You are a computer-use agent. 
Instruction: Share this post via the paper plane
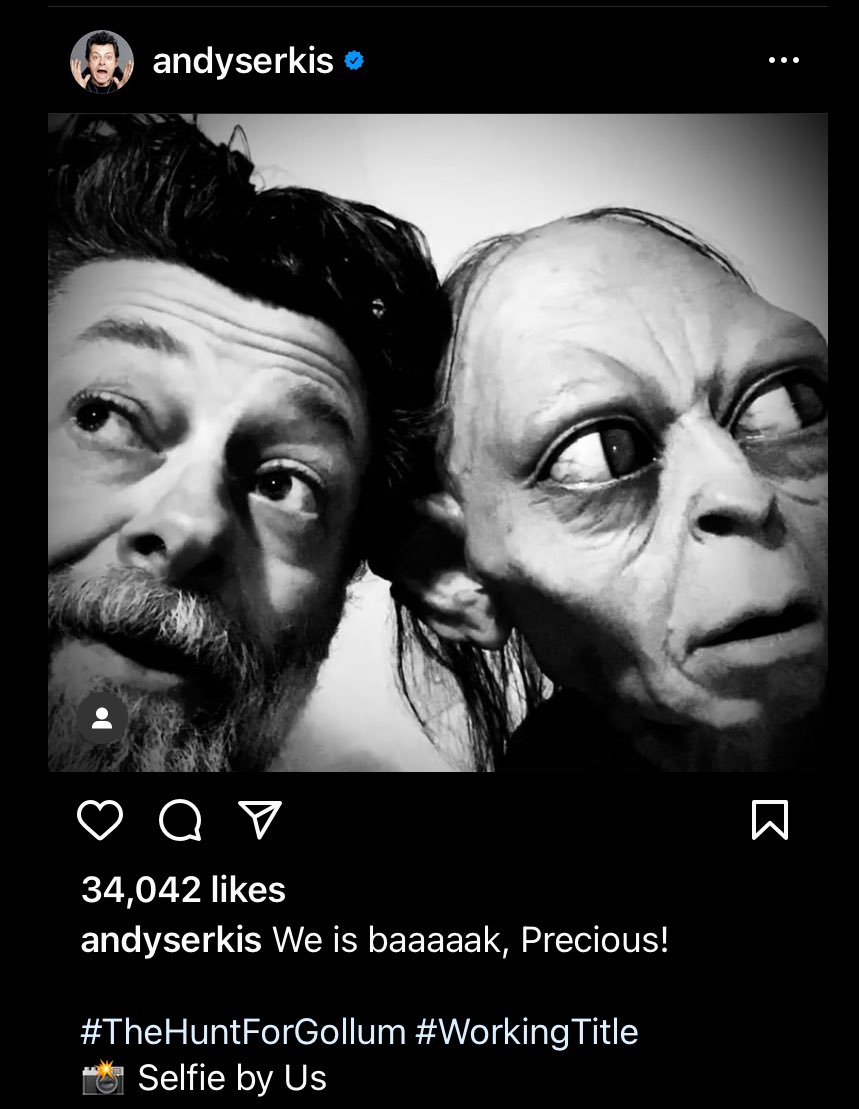(x=260, y=820)
